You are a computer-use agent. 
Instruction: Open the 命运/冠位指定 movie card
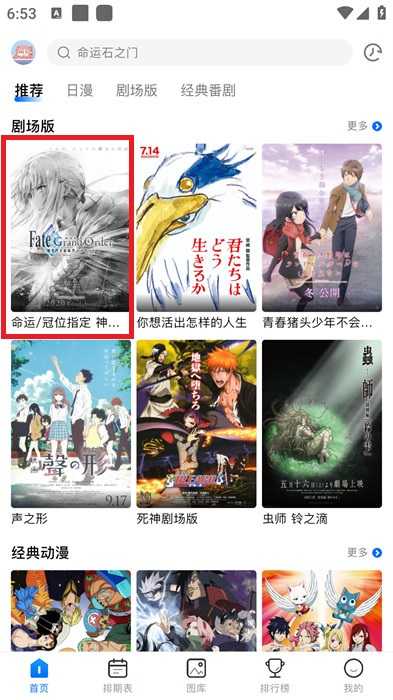point(71,236)
